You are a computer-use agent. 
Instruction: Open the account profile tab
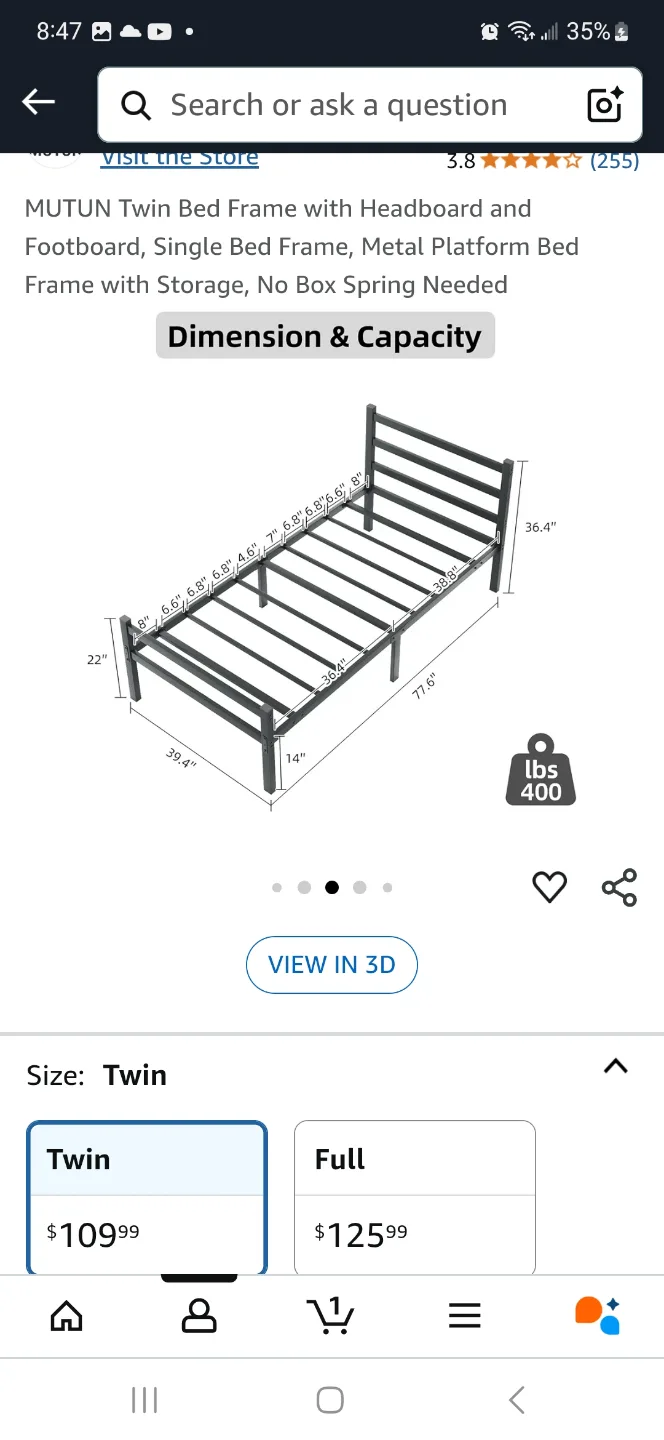[199, 1316]
